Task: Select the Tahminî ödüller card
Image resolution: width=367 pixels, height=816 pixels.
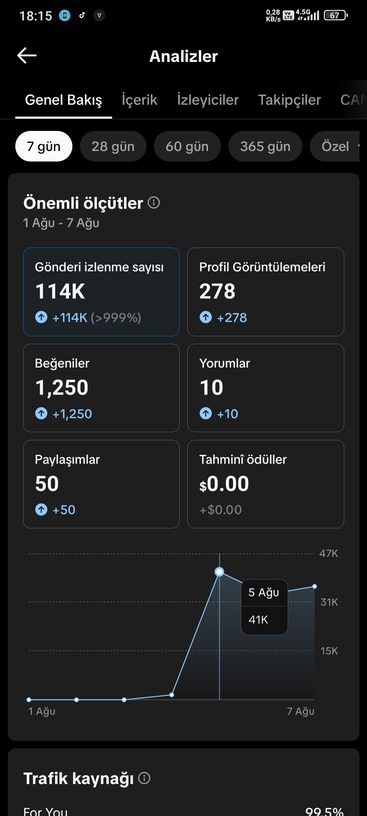Action: tap(265, 484)
